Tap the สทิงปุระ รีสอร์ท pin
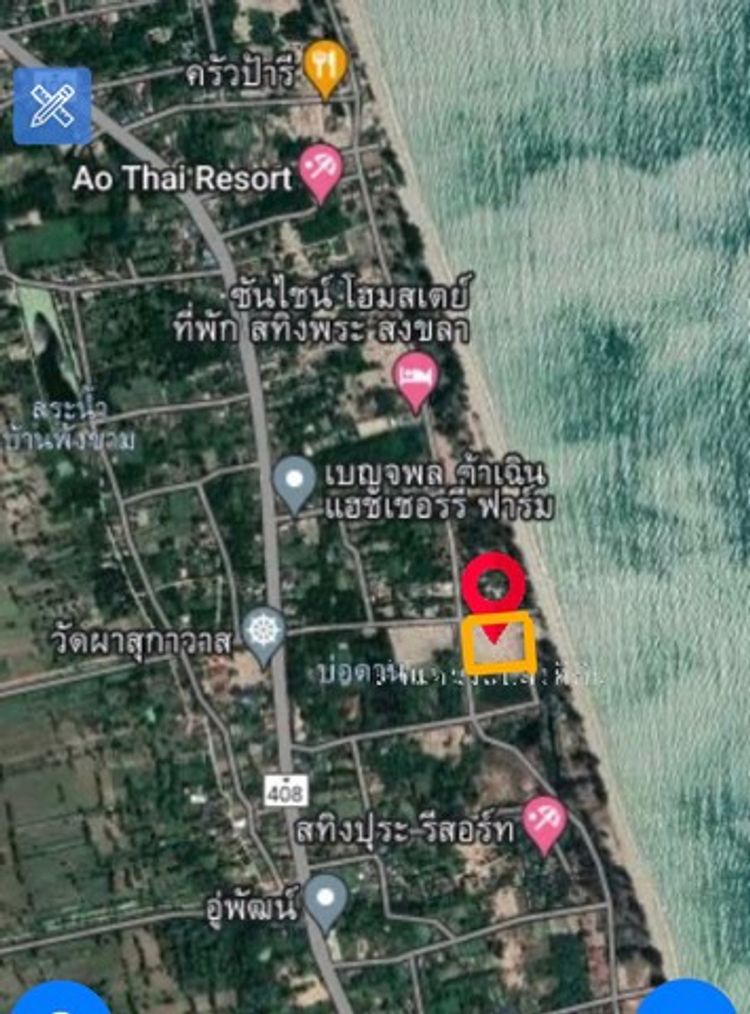 544,820
